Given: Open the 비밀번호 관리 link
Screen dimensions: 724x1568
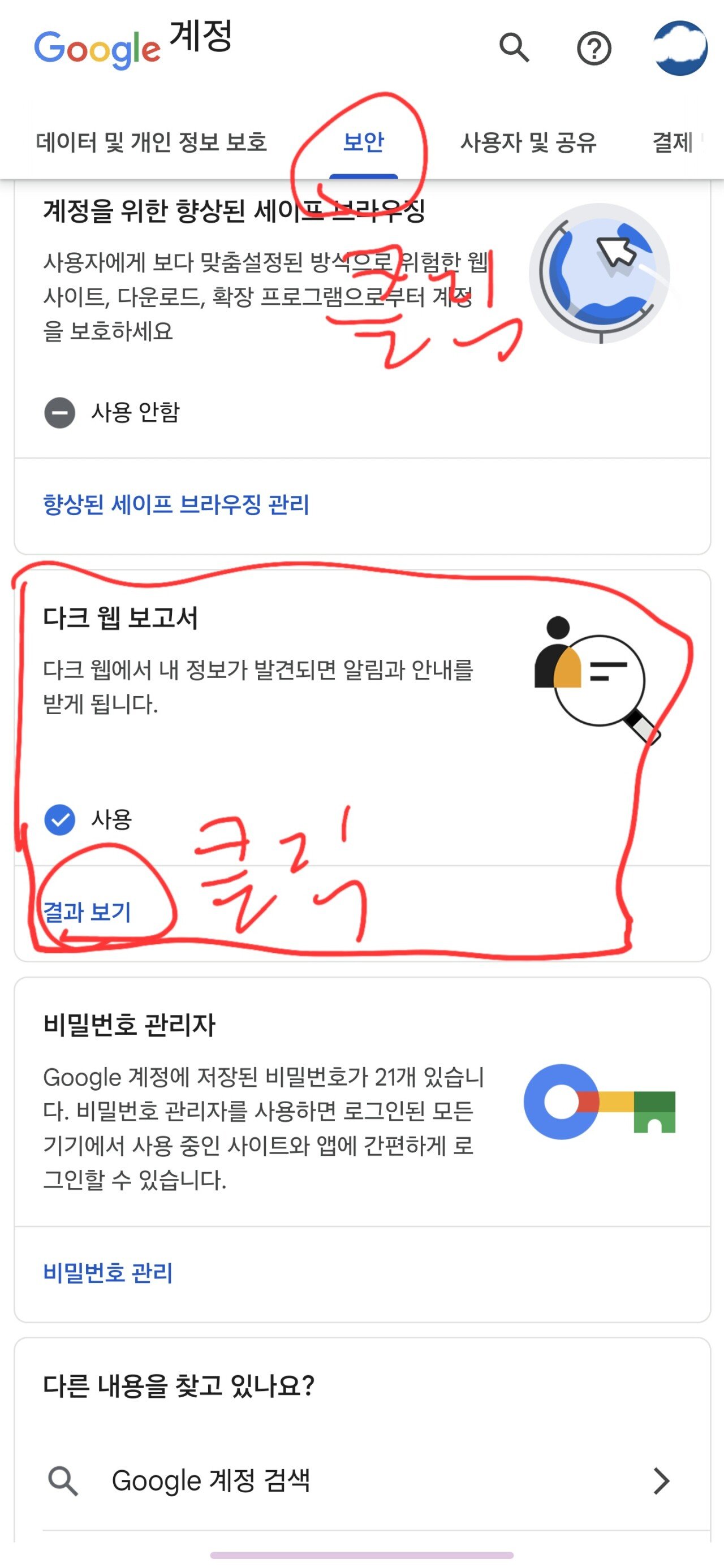Looking at the screenshot, I should [x=108, y=1272].
